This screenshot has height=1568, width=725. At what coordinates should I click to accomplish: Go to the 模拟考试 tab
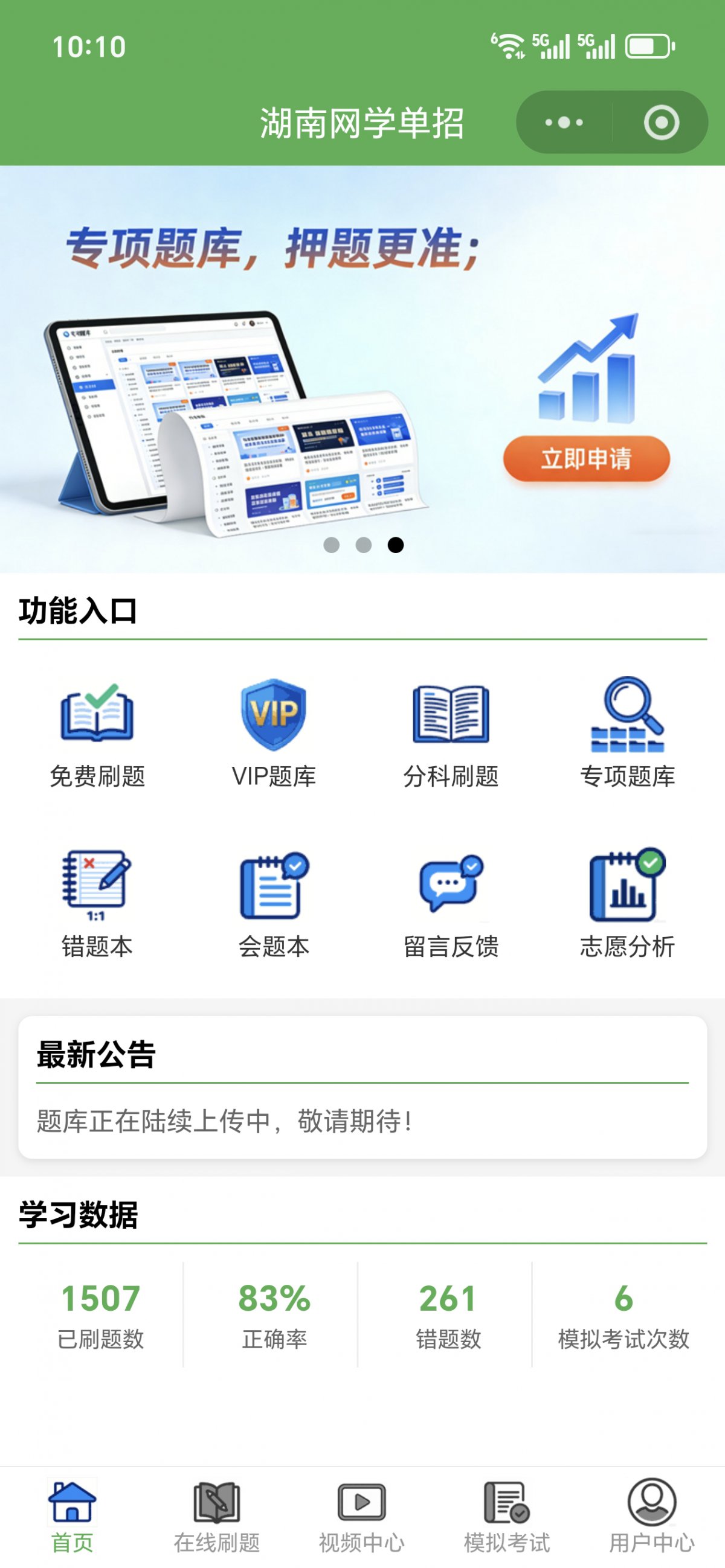[507, 1515]
